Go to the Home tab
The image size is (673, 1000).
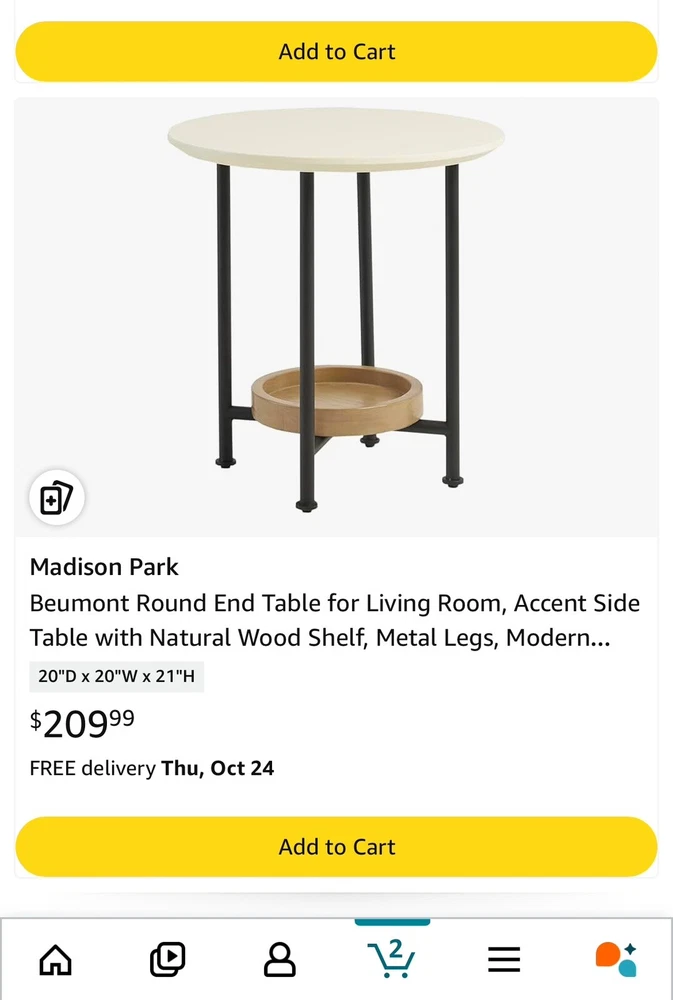coord(56,960)
